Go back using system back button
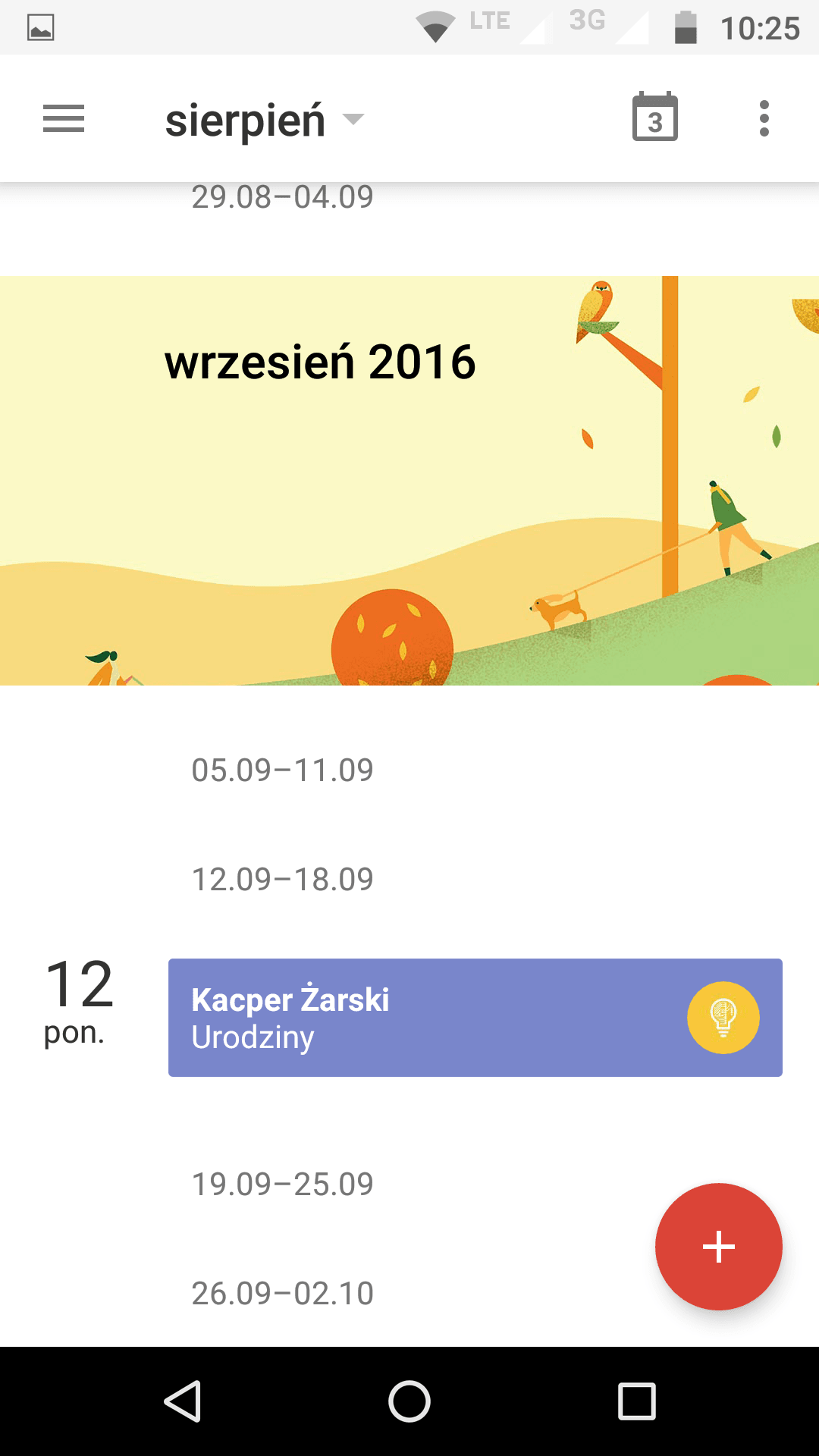The image size is (819, 1456). pyautogui.click(x=183, y=1401)
